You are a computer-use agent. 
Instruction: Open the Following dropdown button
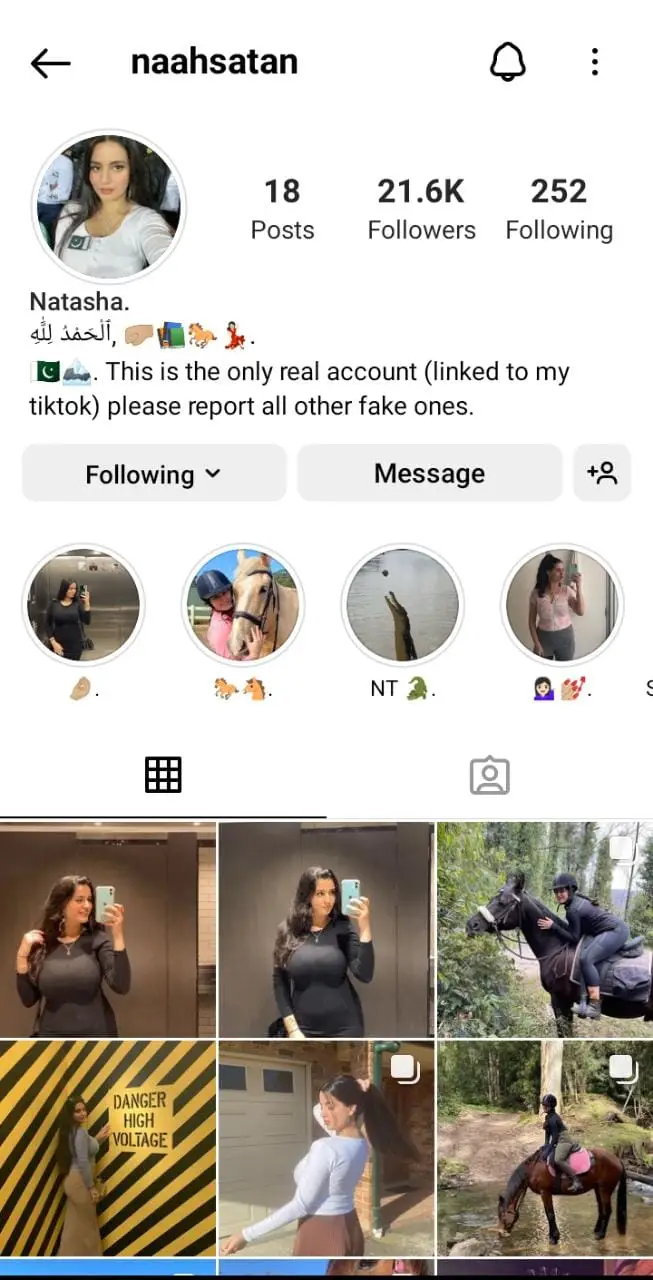coord(154,473)
